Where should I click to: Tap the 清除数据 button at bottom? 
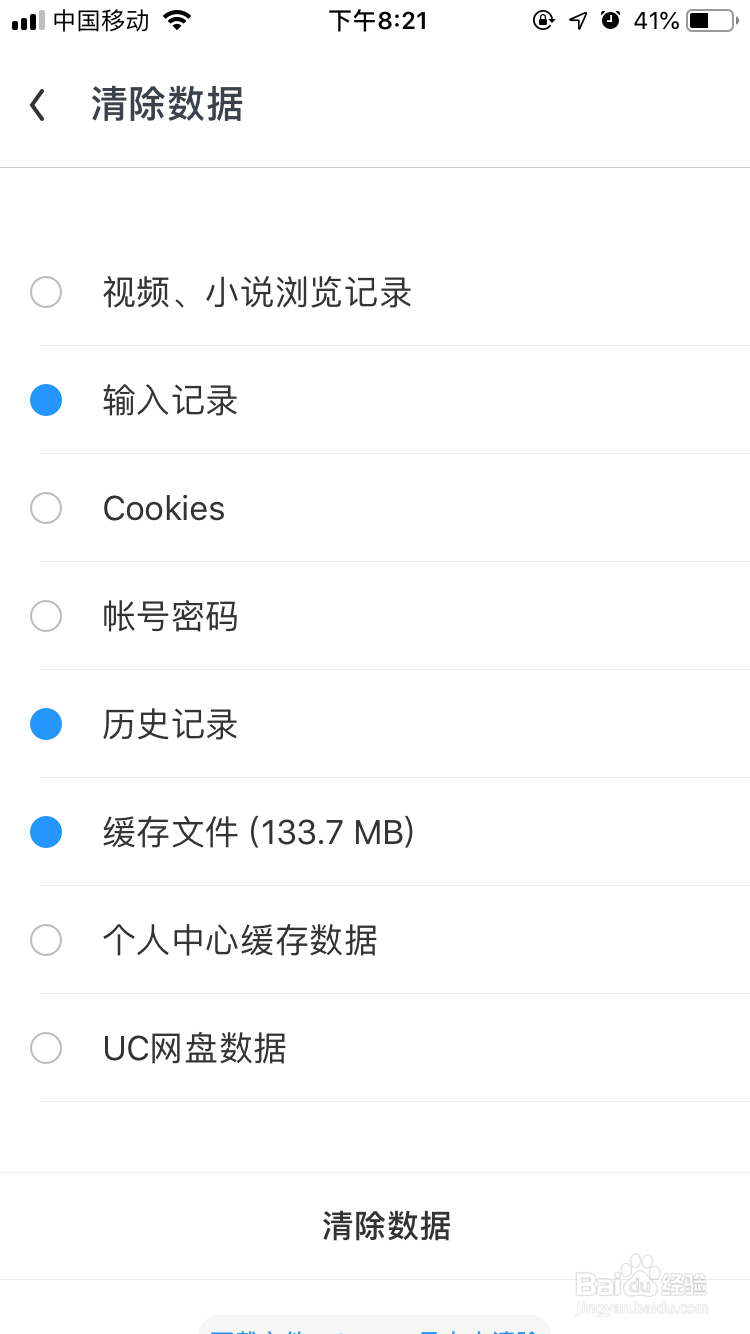pyautogui.click(x=388, y=1226)
